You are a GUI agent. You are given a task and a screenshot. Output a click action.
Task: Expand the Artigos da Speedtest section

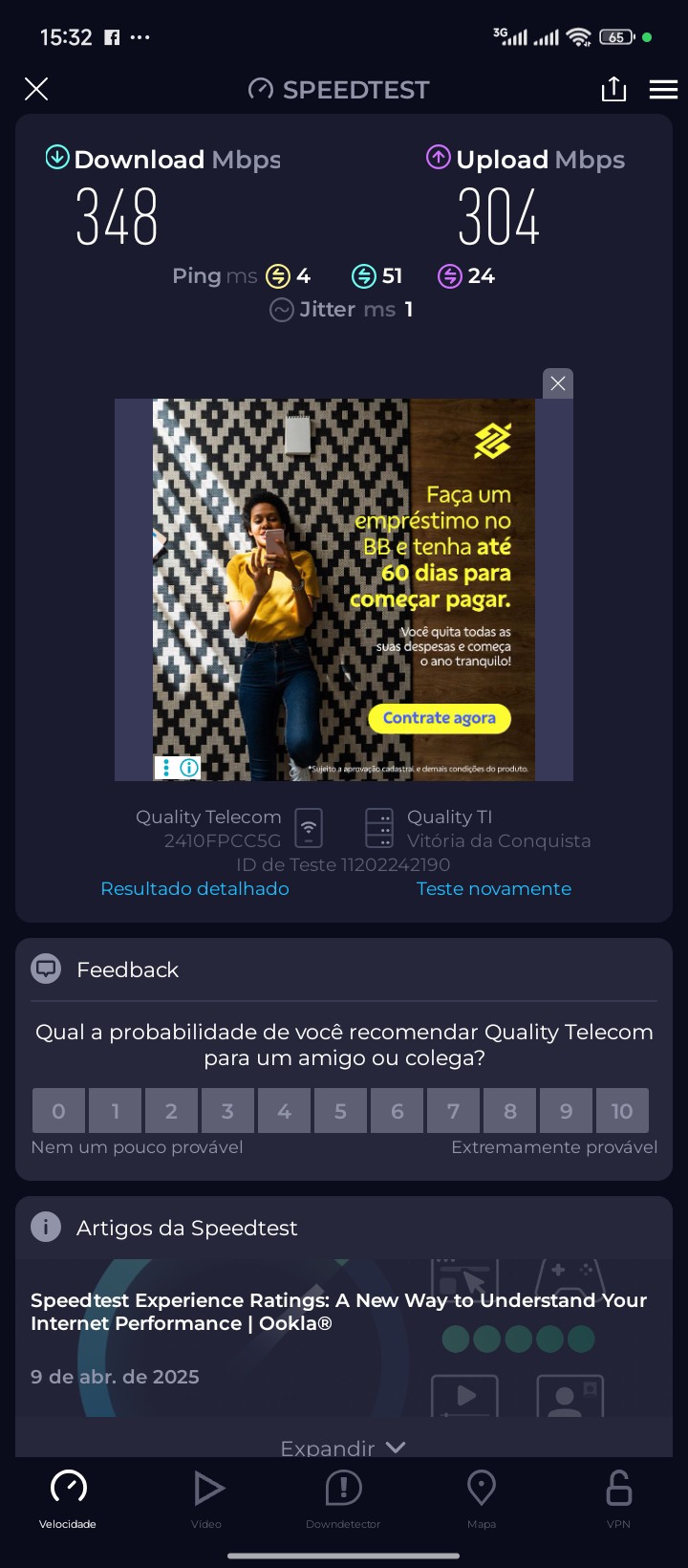coord(343,1448)
